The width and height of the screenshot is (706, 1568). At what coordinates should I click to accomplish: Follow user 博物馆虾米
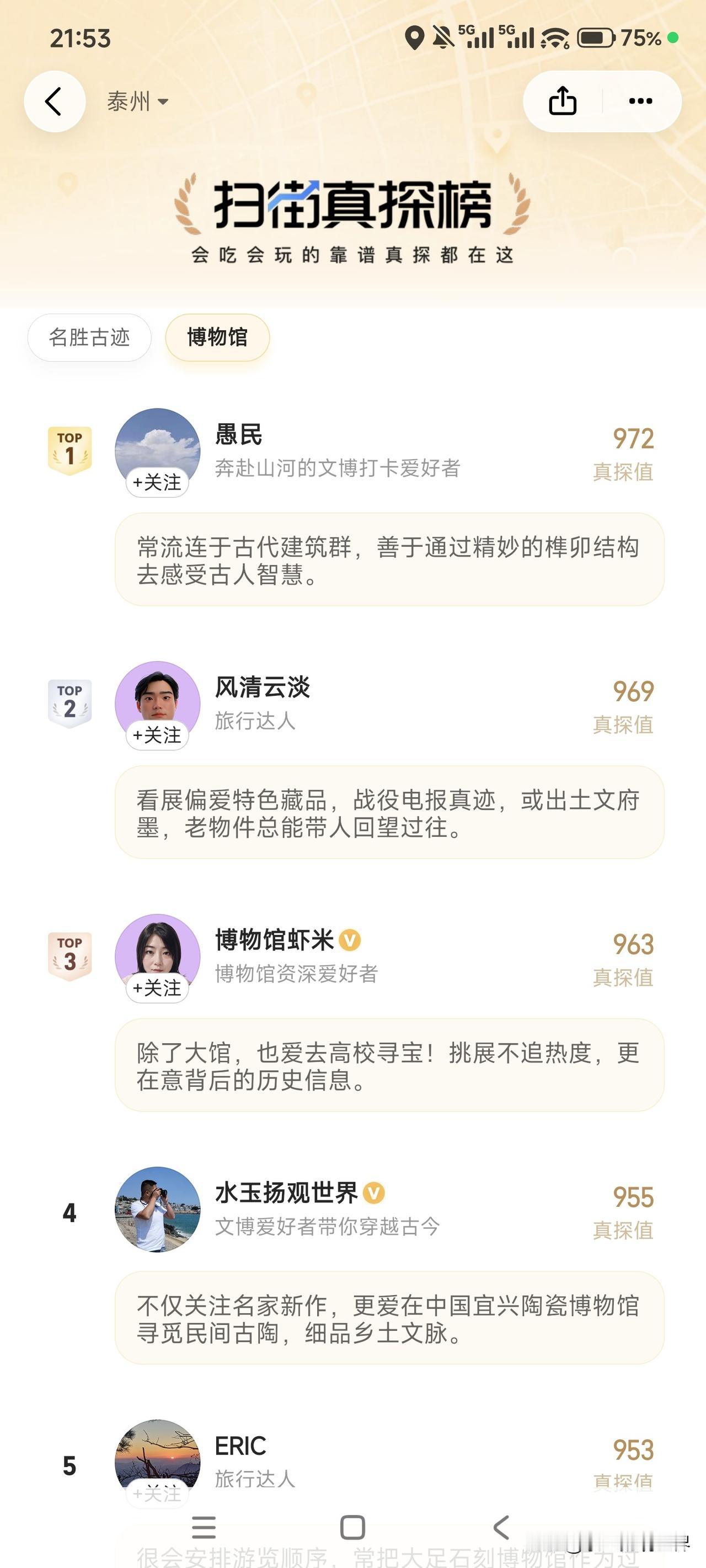[157, 988]
